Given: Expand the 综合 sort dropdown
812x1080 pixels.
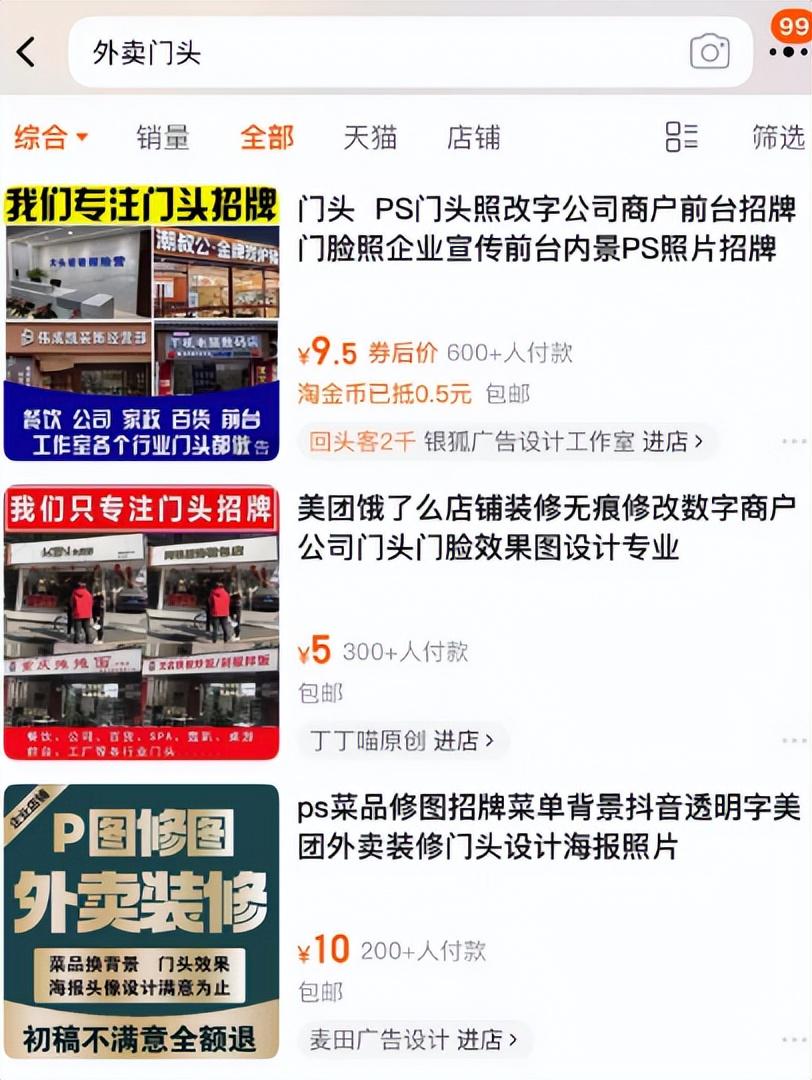Looking at the screenshot, I should (x=52, y=137).
